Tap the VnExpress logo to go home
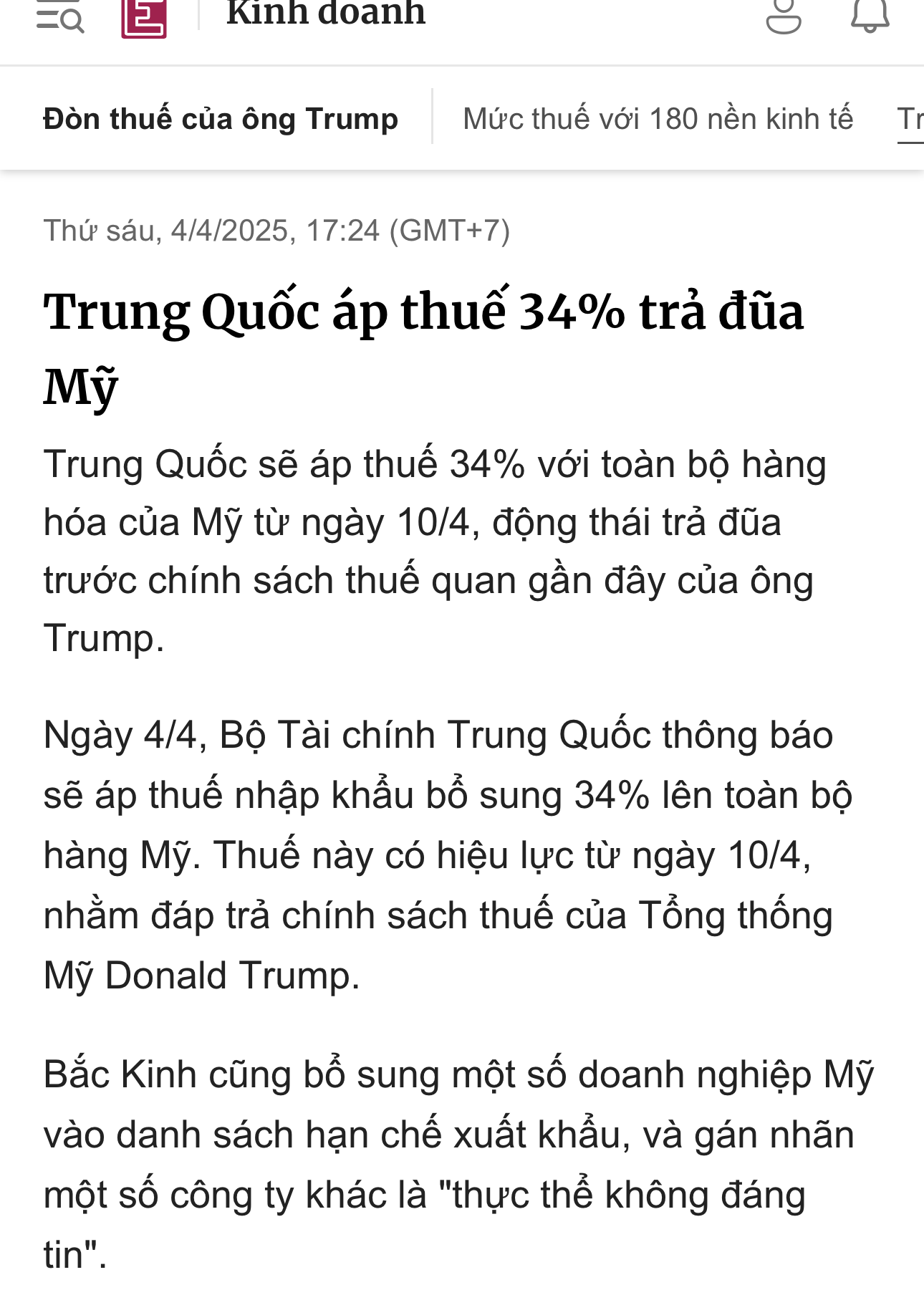The height and width of the screenshot is (1290, 924). [x=144, y=18]
